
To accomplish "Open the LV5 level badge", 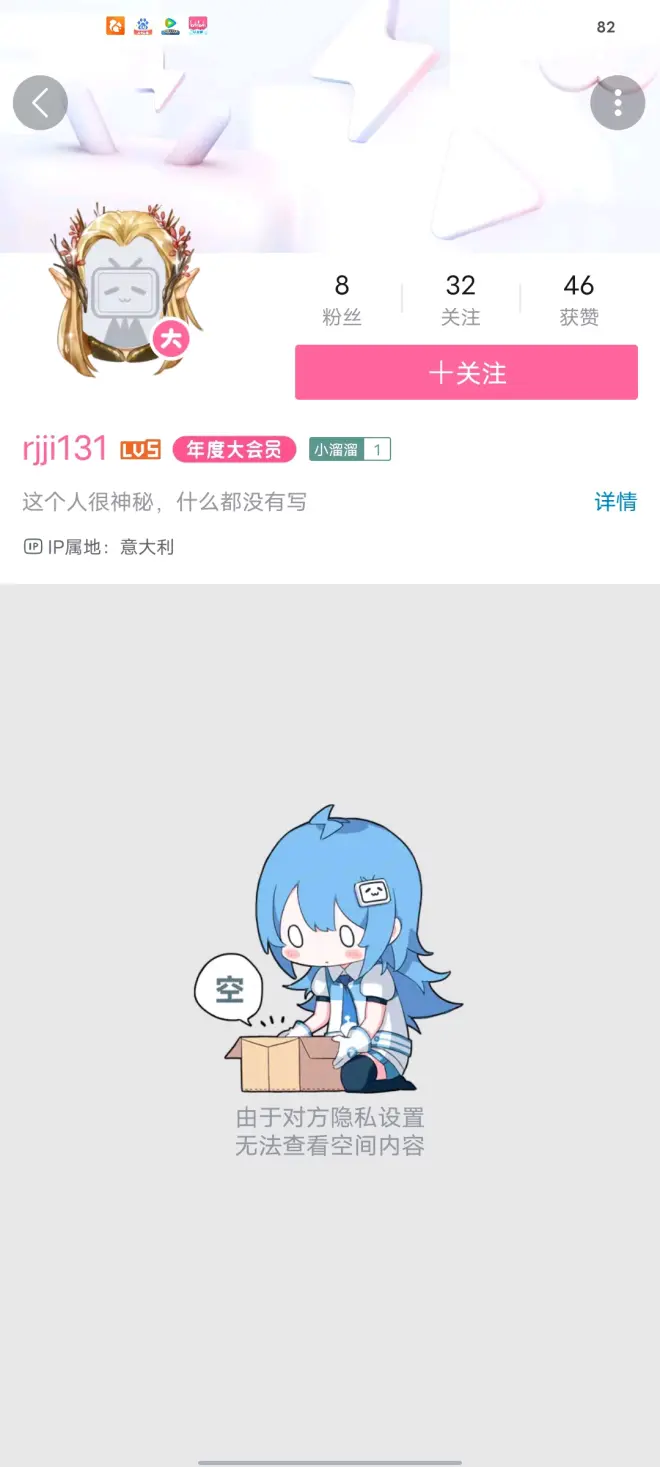I will 140,450.
